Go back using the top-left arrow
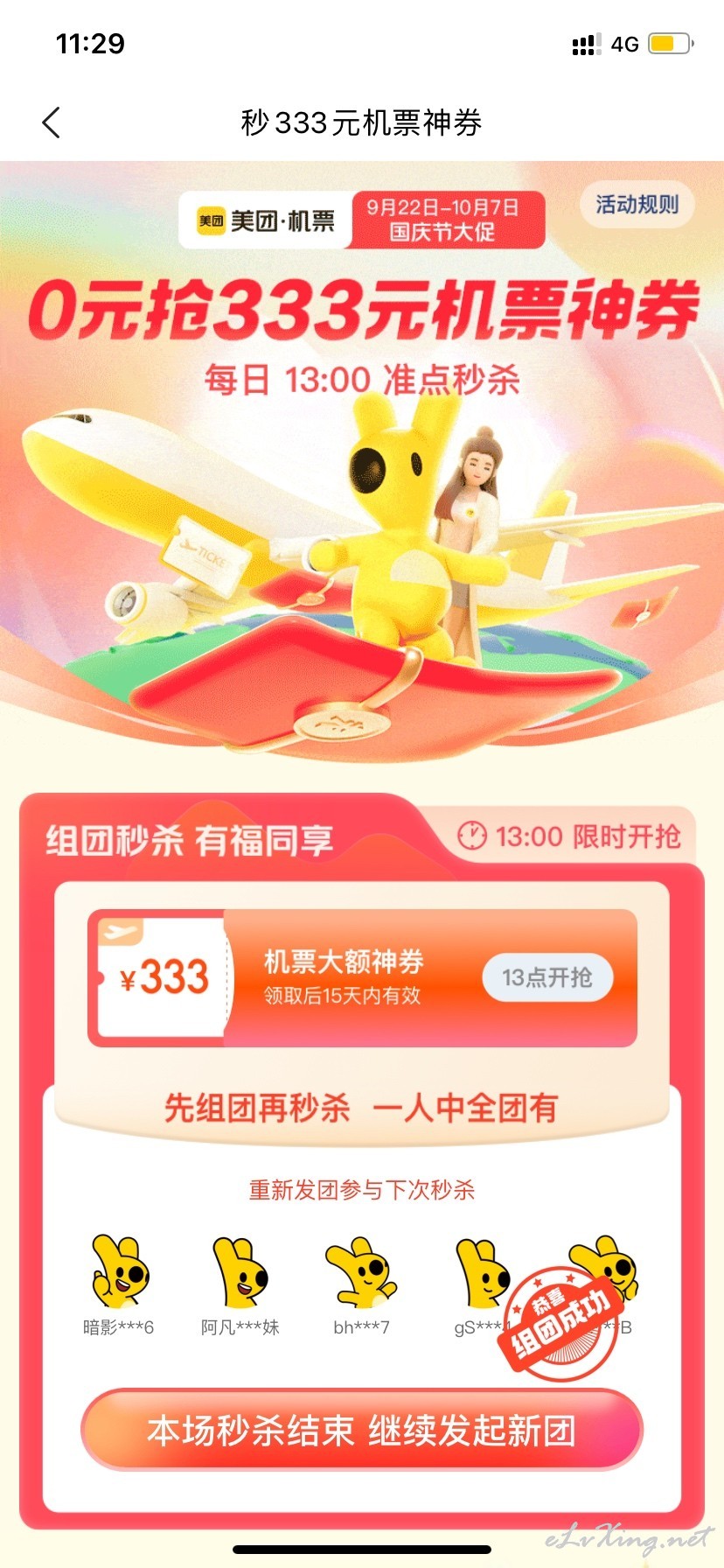 (52, 122)
